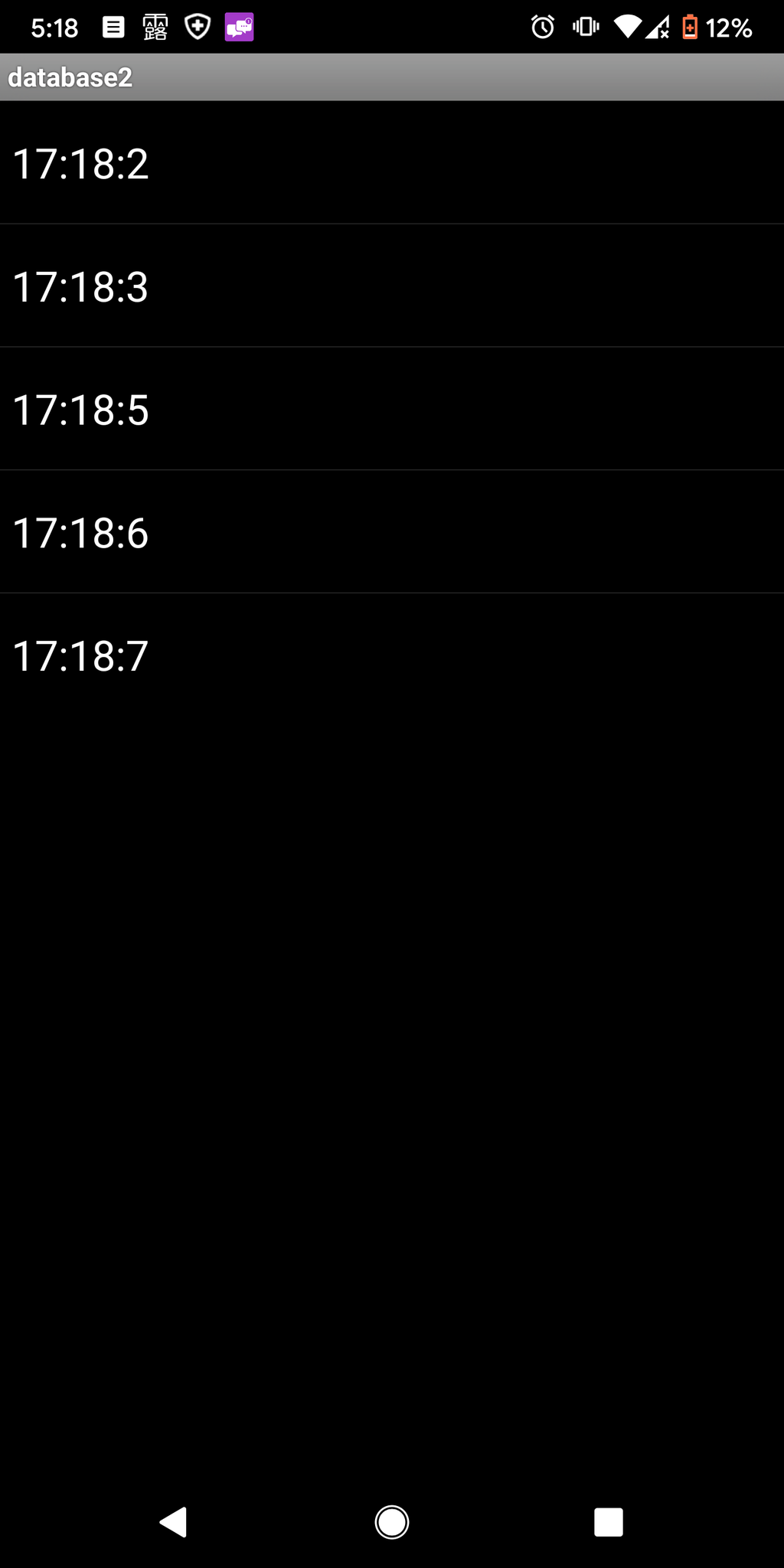Choose the 17:18:6 entry
Image resolution: width=784 pixels, height=1568 pixels.
tap(392, 532)
